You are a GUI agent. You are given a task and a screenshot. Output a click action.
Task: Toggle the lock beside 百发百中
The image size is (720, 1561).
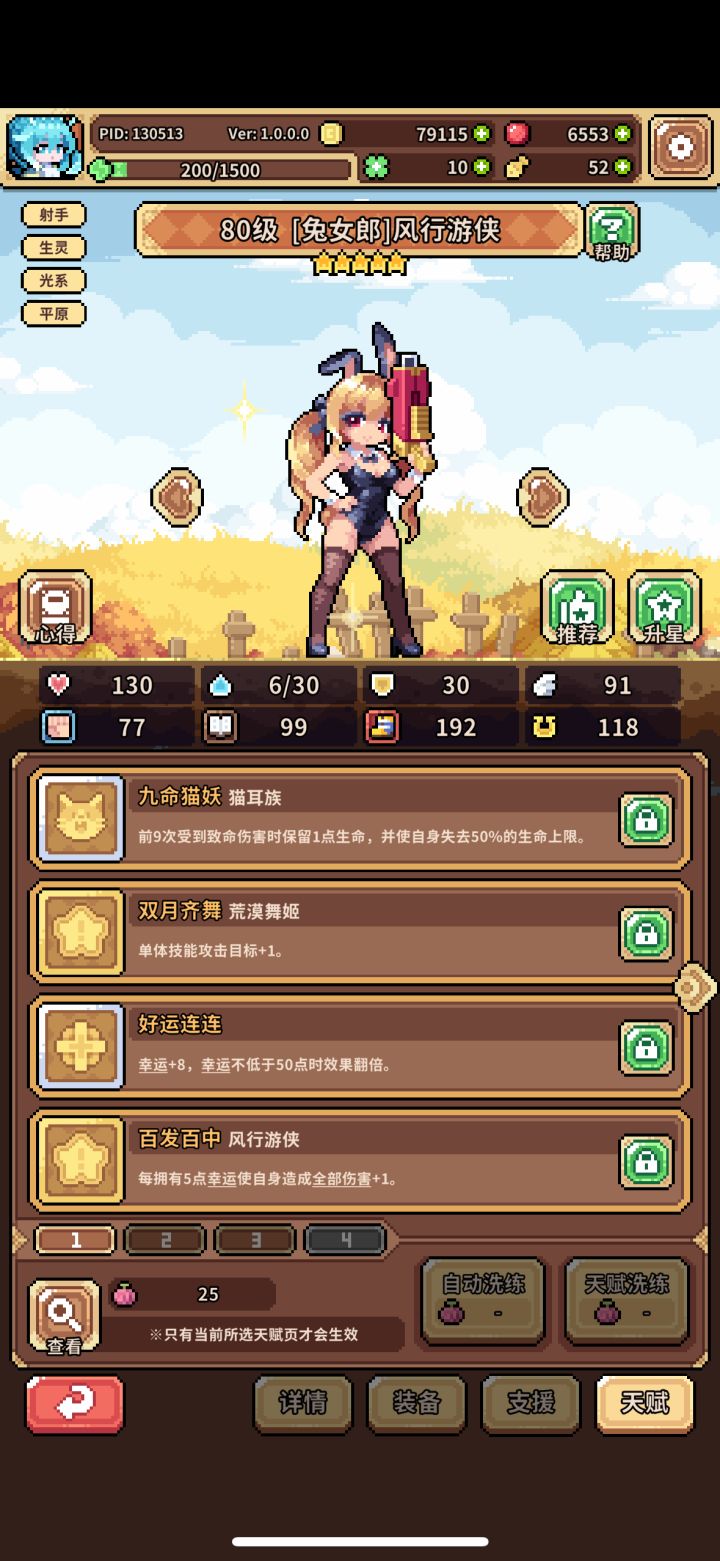[646, 1158]
